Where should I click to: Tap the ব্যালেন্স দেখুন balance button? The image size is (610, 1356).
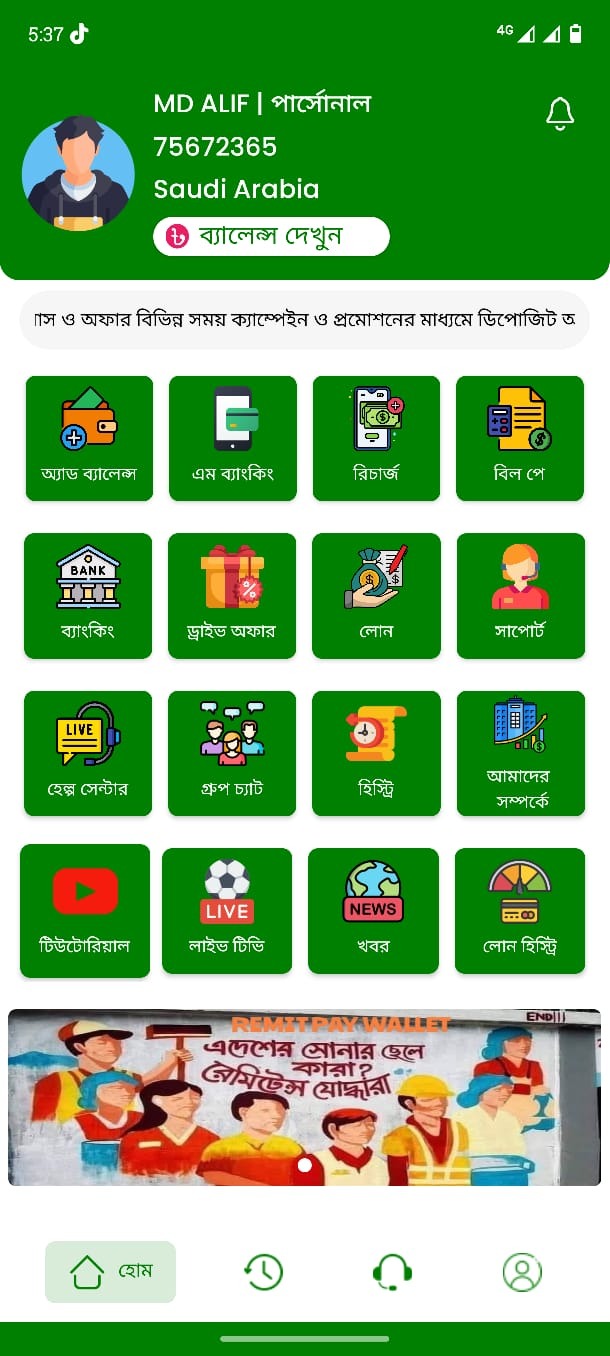point(271,237)
